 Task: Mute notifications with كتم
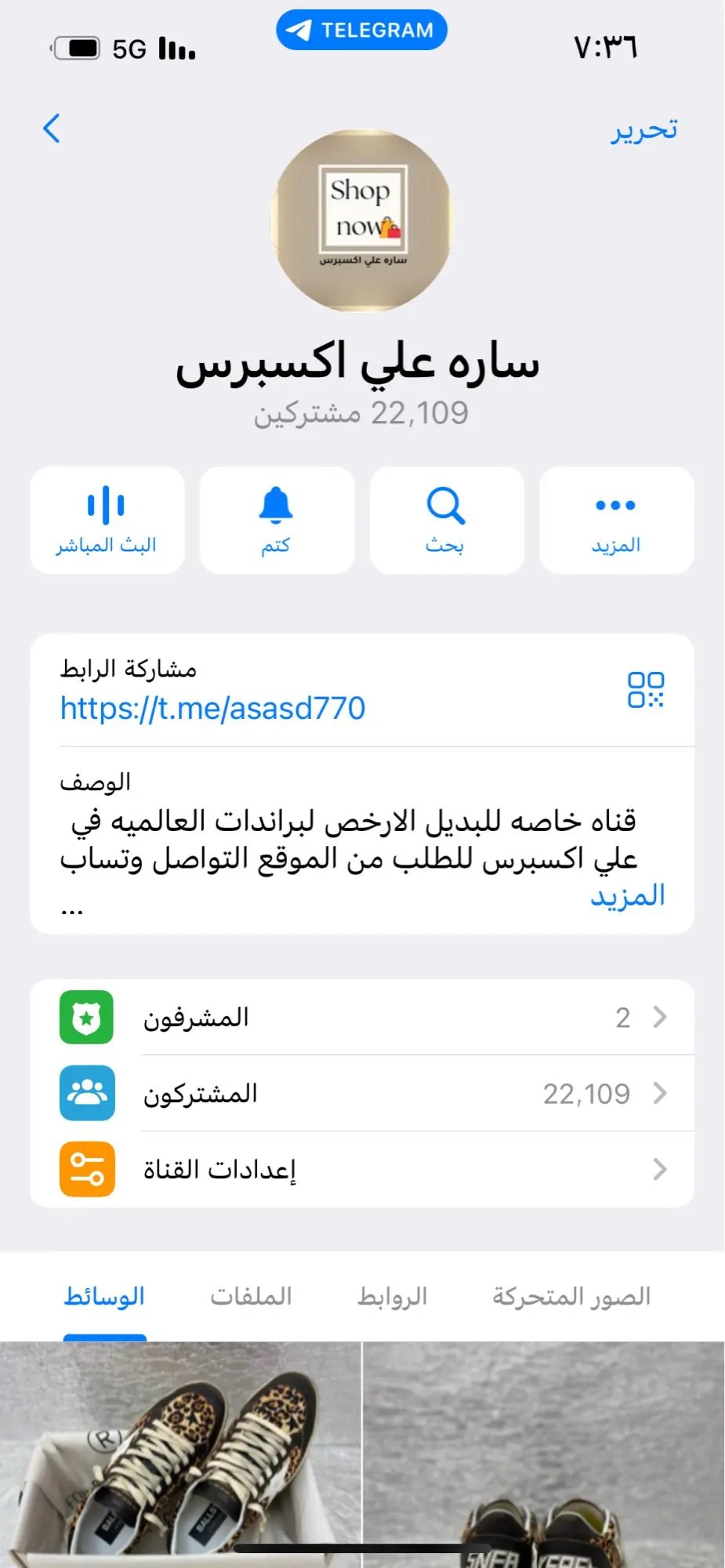point(276,521)
